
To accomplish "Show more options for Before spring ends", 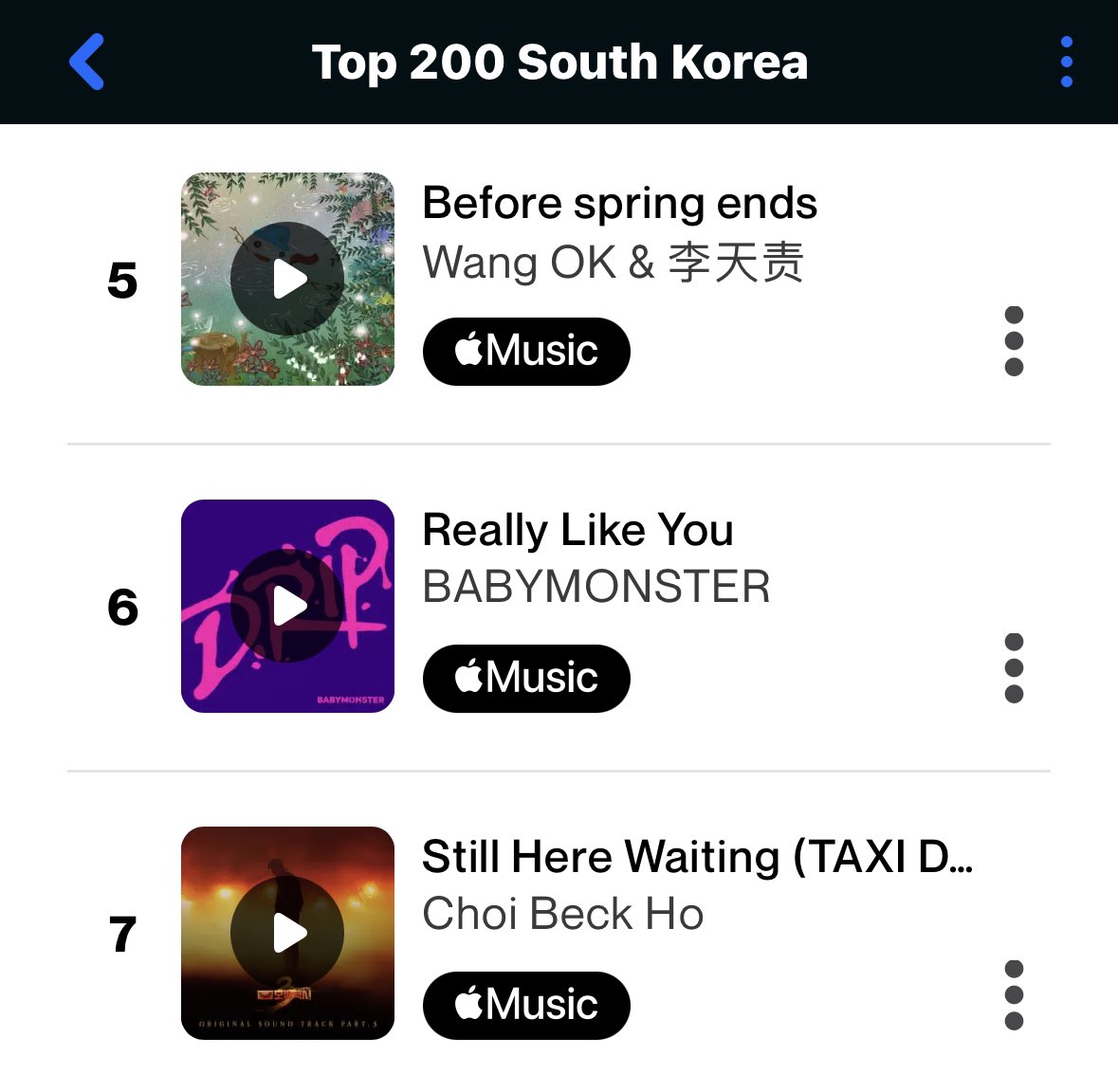I will [1014, 341].
